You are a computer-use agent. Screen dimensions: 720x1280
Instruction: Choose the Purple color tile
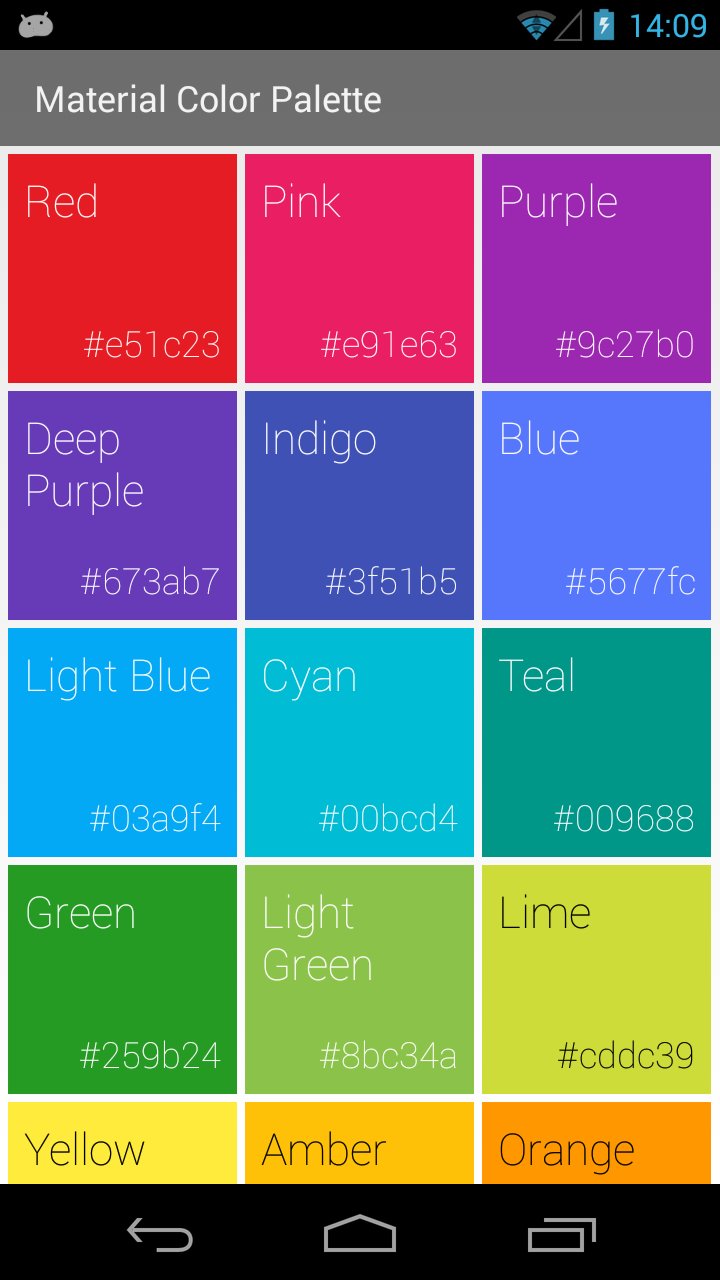pyautogui.click(x=596, y=267)
